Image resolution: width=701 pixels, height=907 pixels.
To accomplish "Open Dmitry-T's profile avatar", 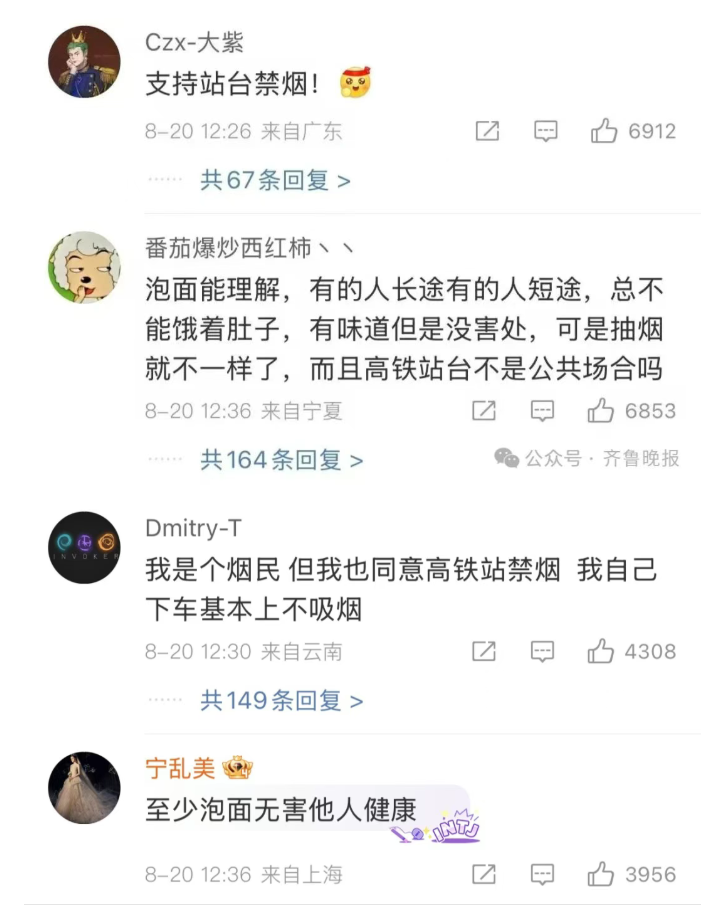I will click(x=84, y=548).
